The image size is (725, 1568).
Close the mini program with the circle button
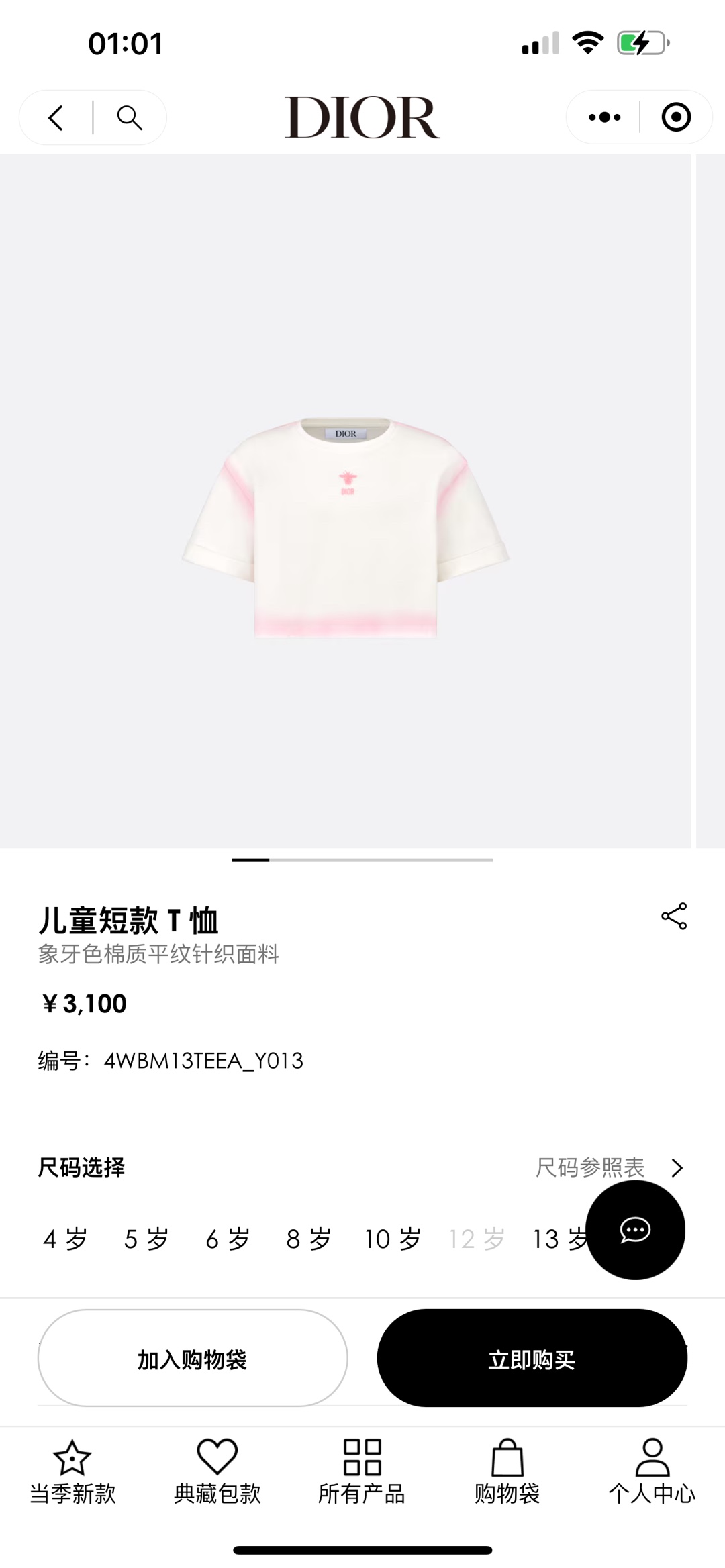pyautogui.click(x=675, y=118)
